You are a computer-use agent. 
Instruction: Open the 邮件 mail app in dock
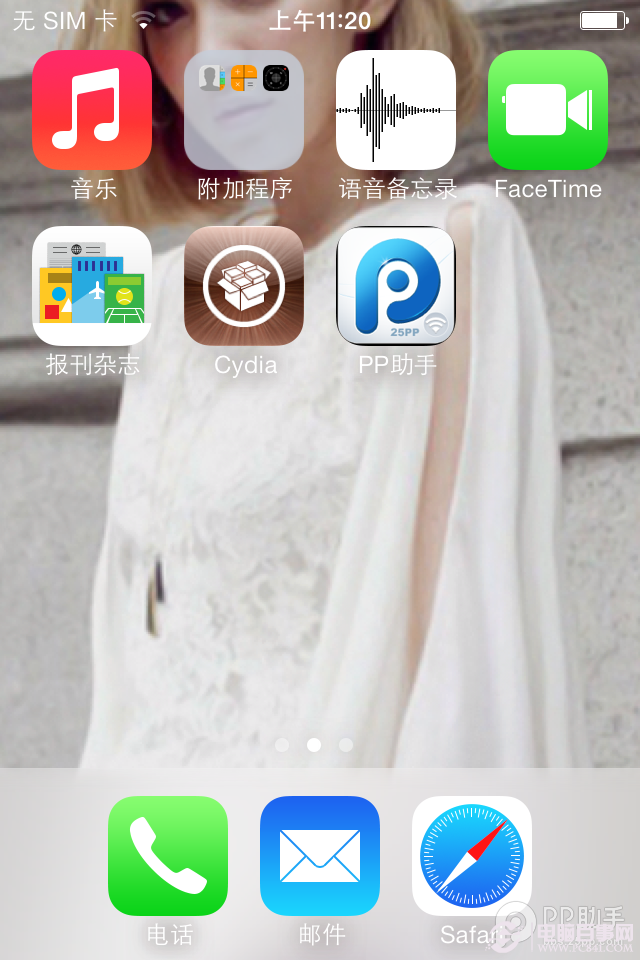320,856
